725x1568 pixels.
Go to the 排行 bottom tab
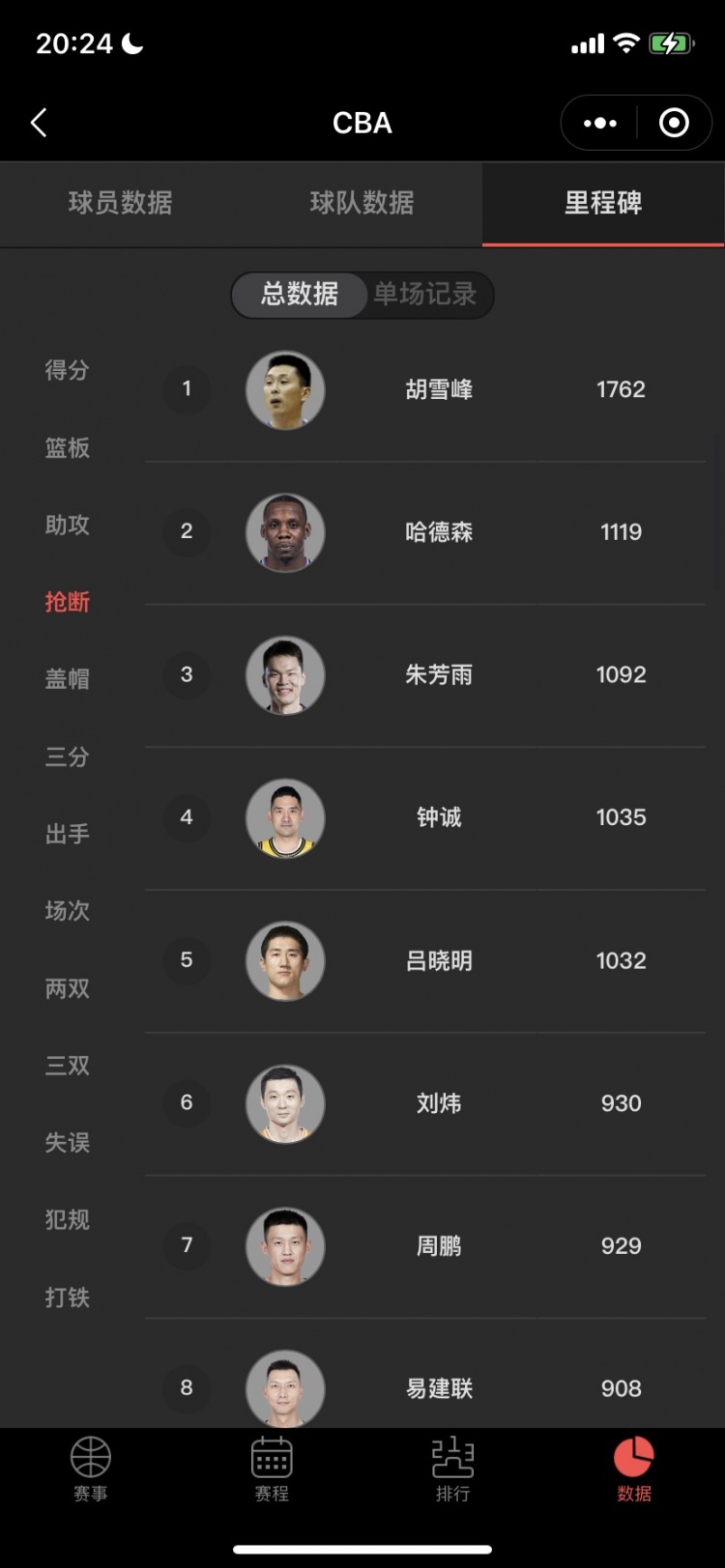(452, 1468)
